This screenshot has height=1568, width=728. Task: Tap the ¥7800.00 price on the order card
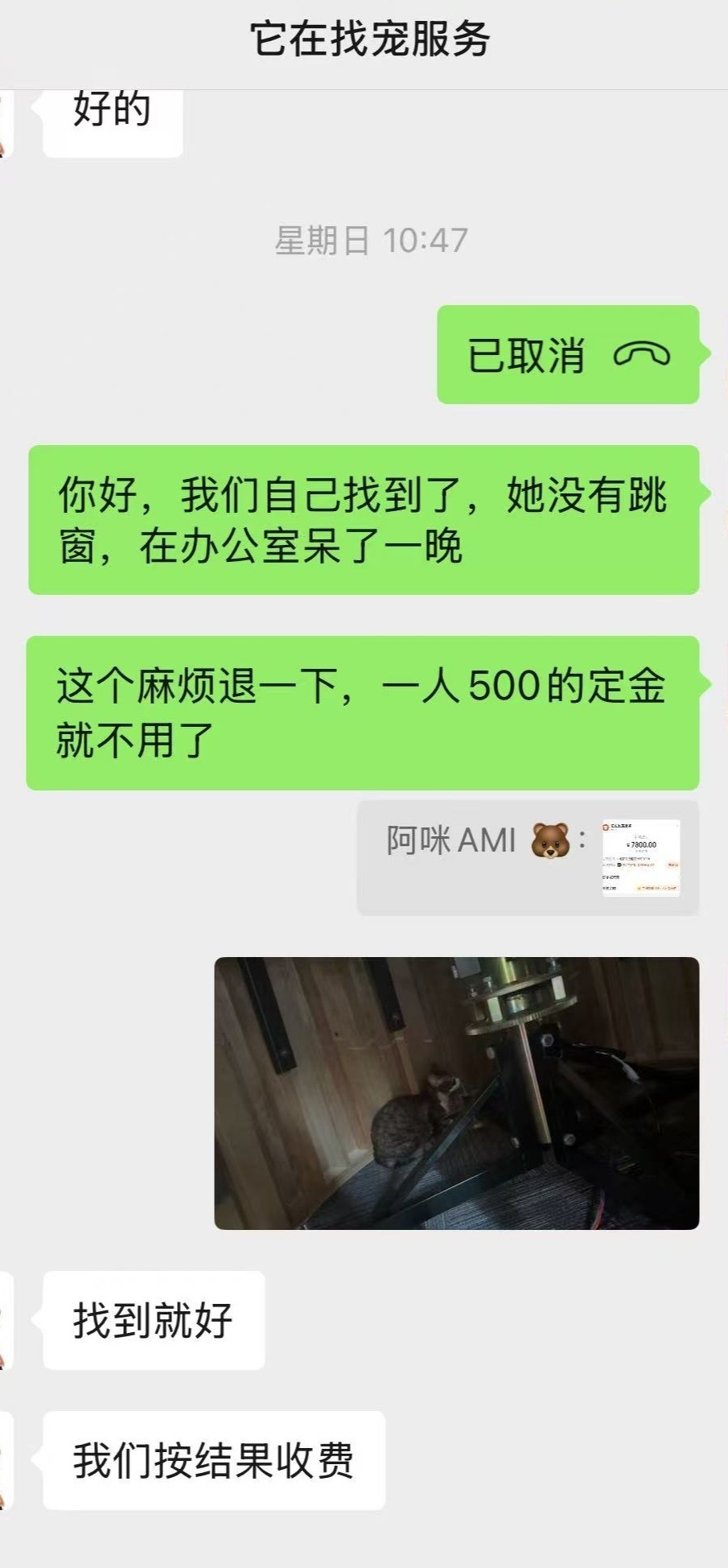644,845
